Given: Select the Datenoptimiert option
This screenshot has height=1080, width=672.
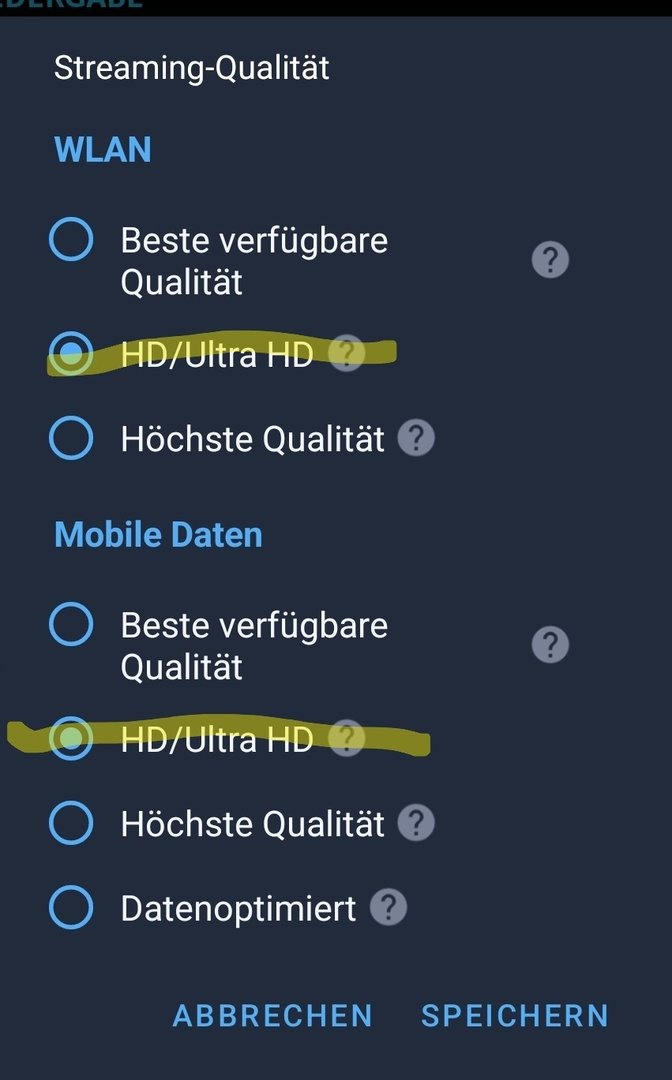Looking at the screenshot, I should click(x=71, y=908).
